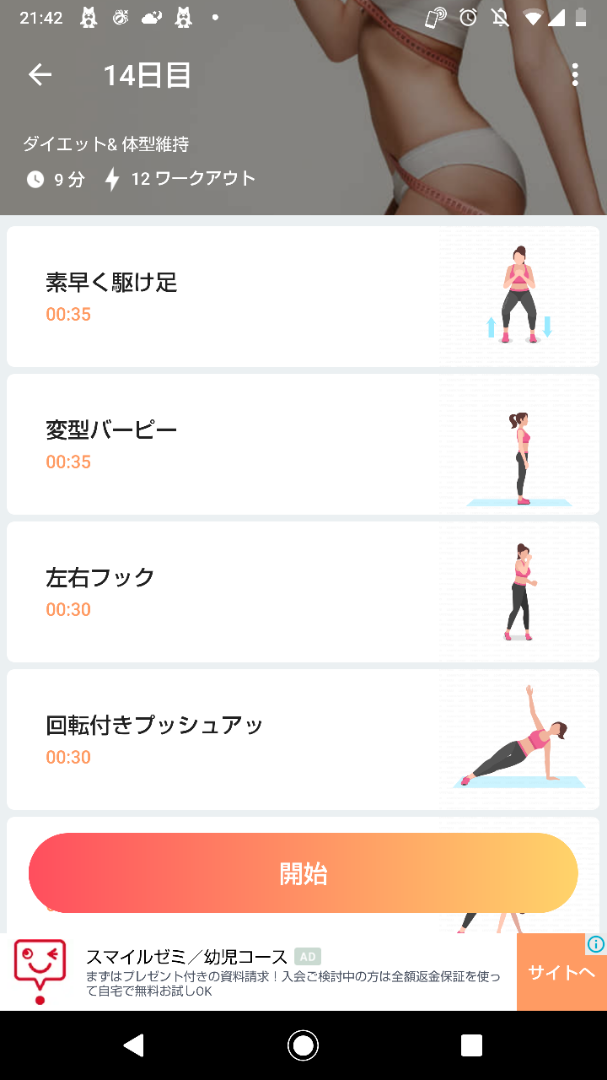Viewport: 607px width, 1080px height.
Task: Go back using the arrow icon
Action: [40, 75]
